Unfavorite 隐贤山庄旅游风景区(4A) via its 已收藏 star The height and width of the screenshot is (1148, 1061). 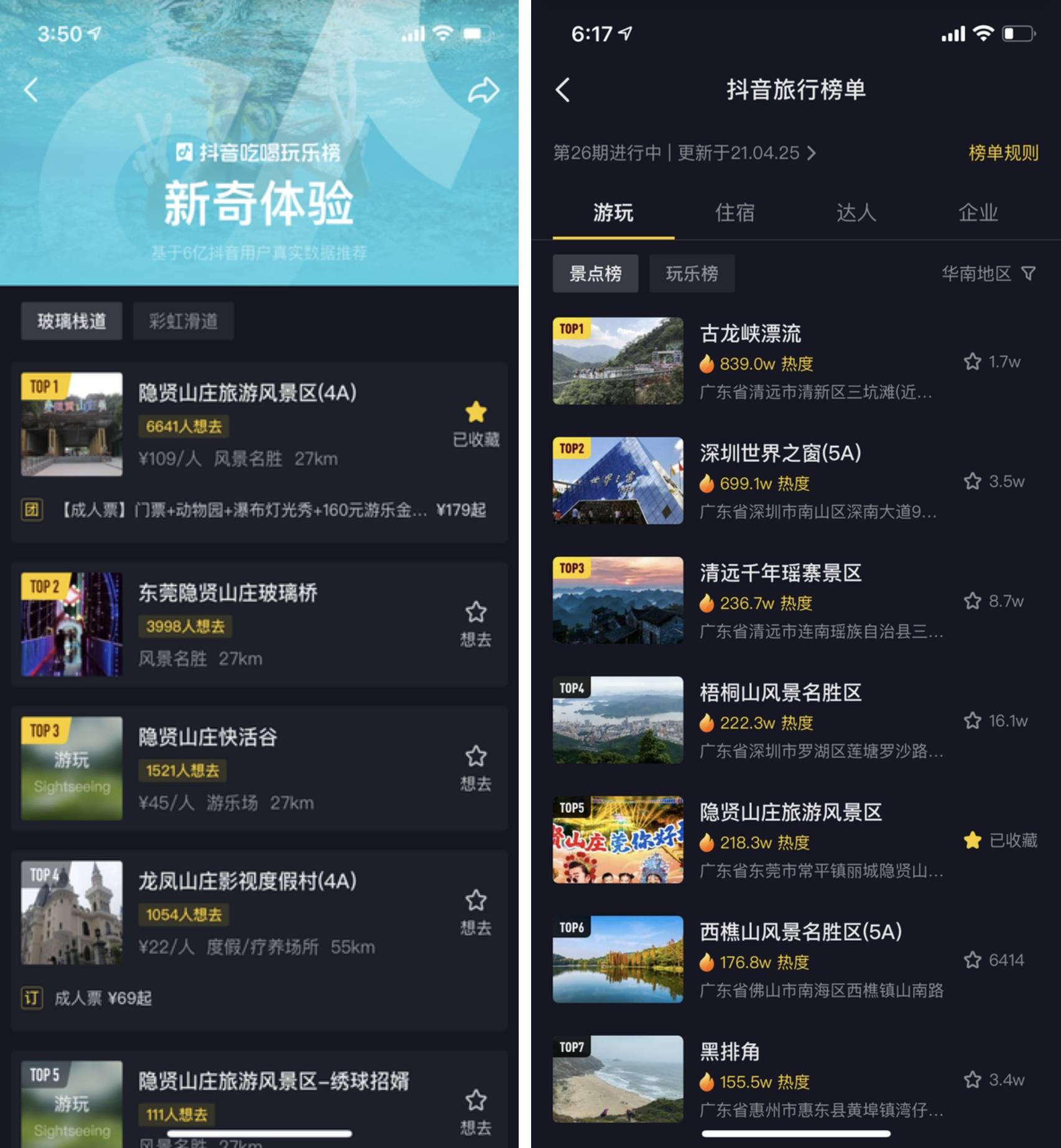click(476, 412)
